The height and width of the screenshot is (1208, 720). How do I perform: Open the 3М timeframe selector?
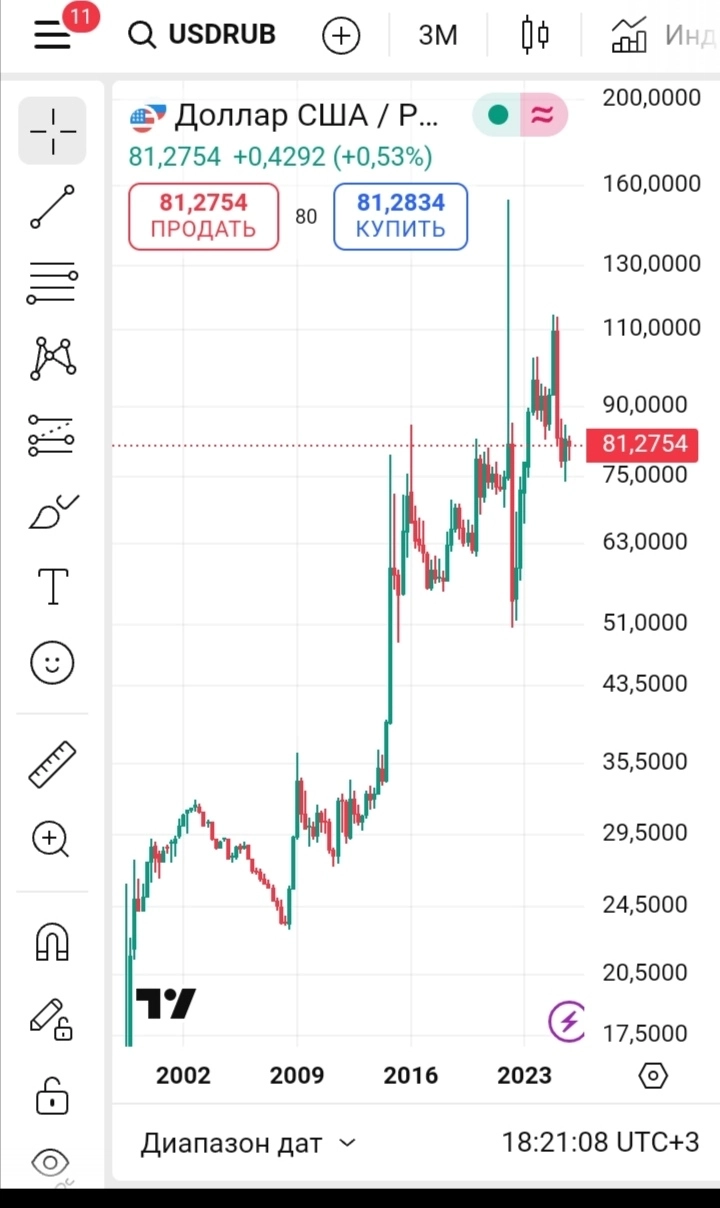click(x=437, y=34)
